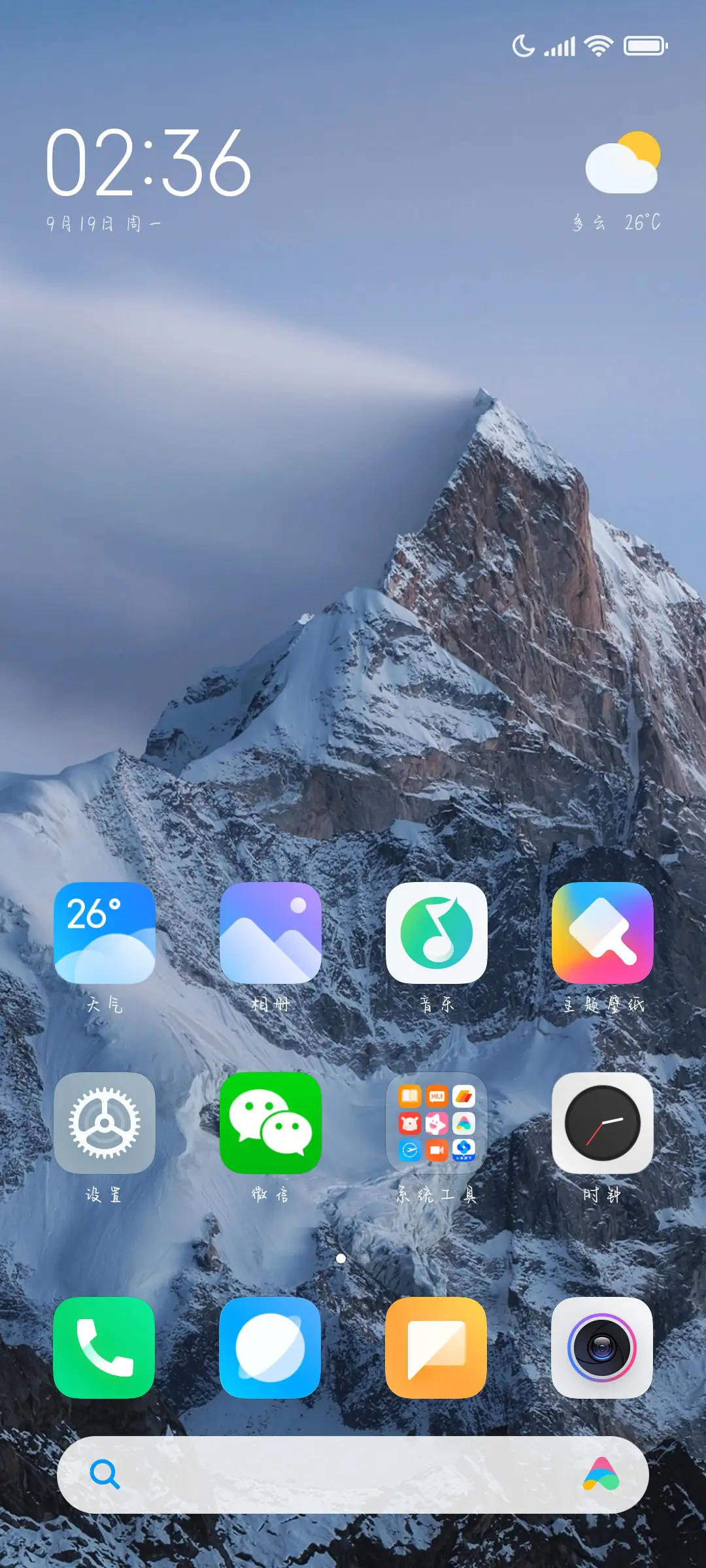This screenshot has height=1568, width=706.
Task: Open the phone dialer
Action: click(105, 1347)
